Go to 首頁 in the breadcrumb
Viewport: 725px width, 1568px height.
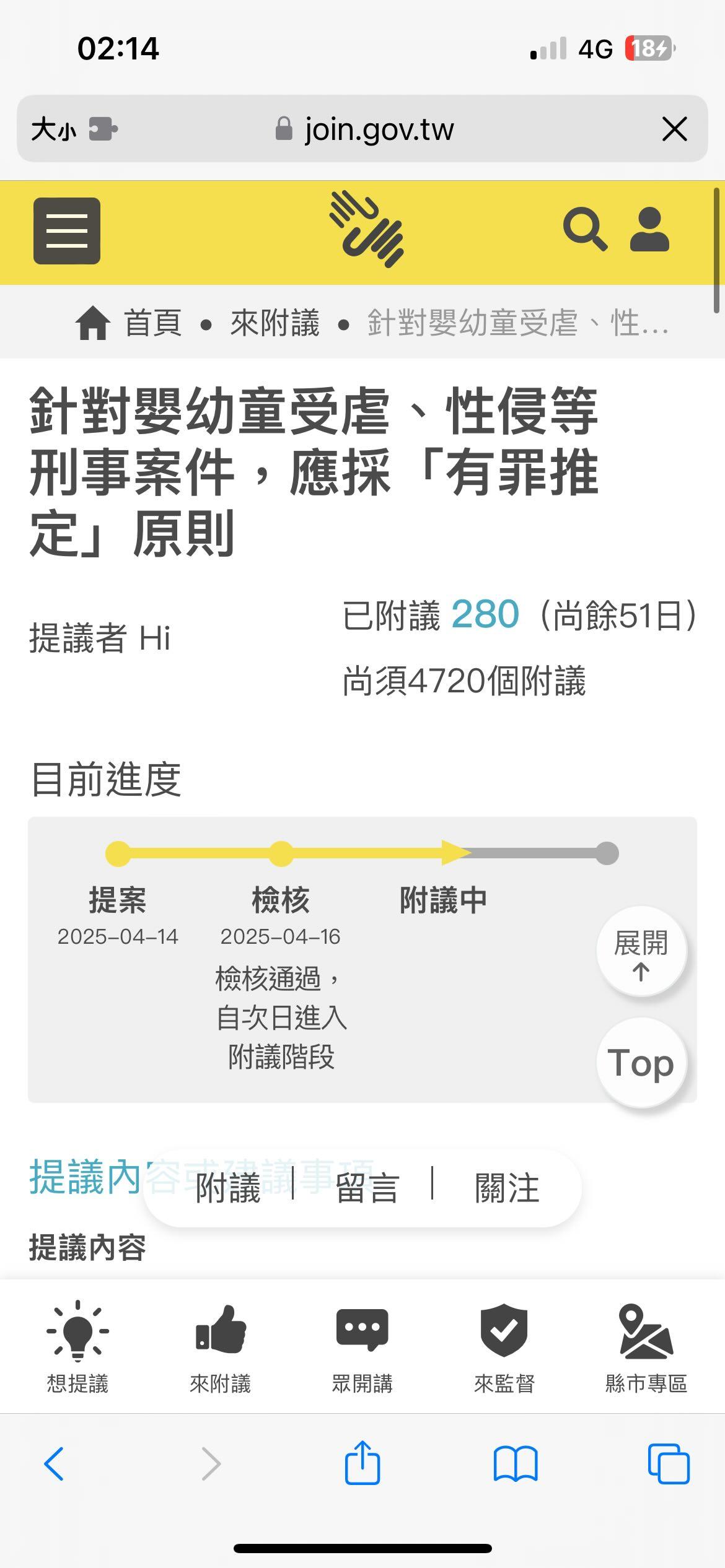pyautogui.click(x=130, y=323)
